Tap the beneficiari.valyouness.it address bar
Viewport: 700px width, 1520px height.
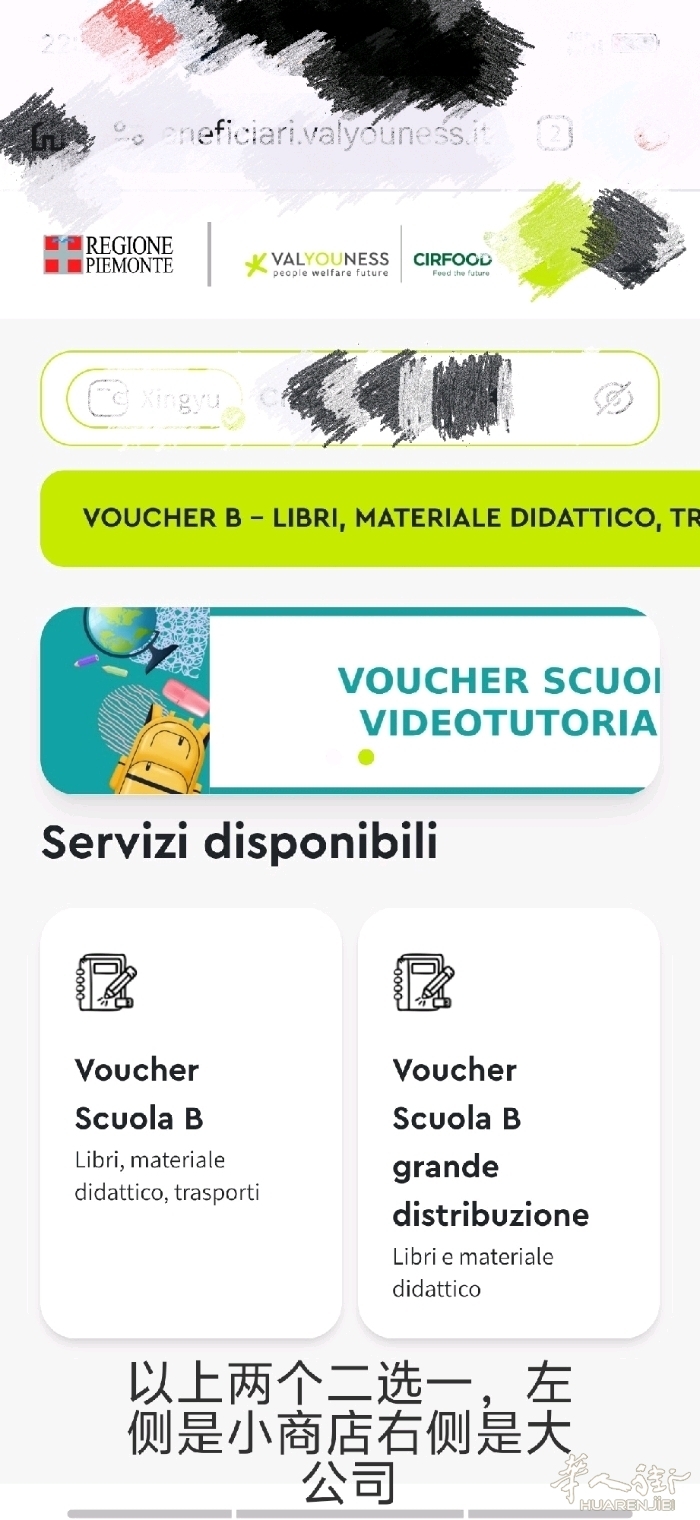[310, 134]
